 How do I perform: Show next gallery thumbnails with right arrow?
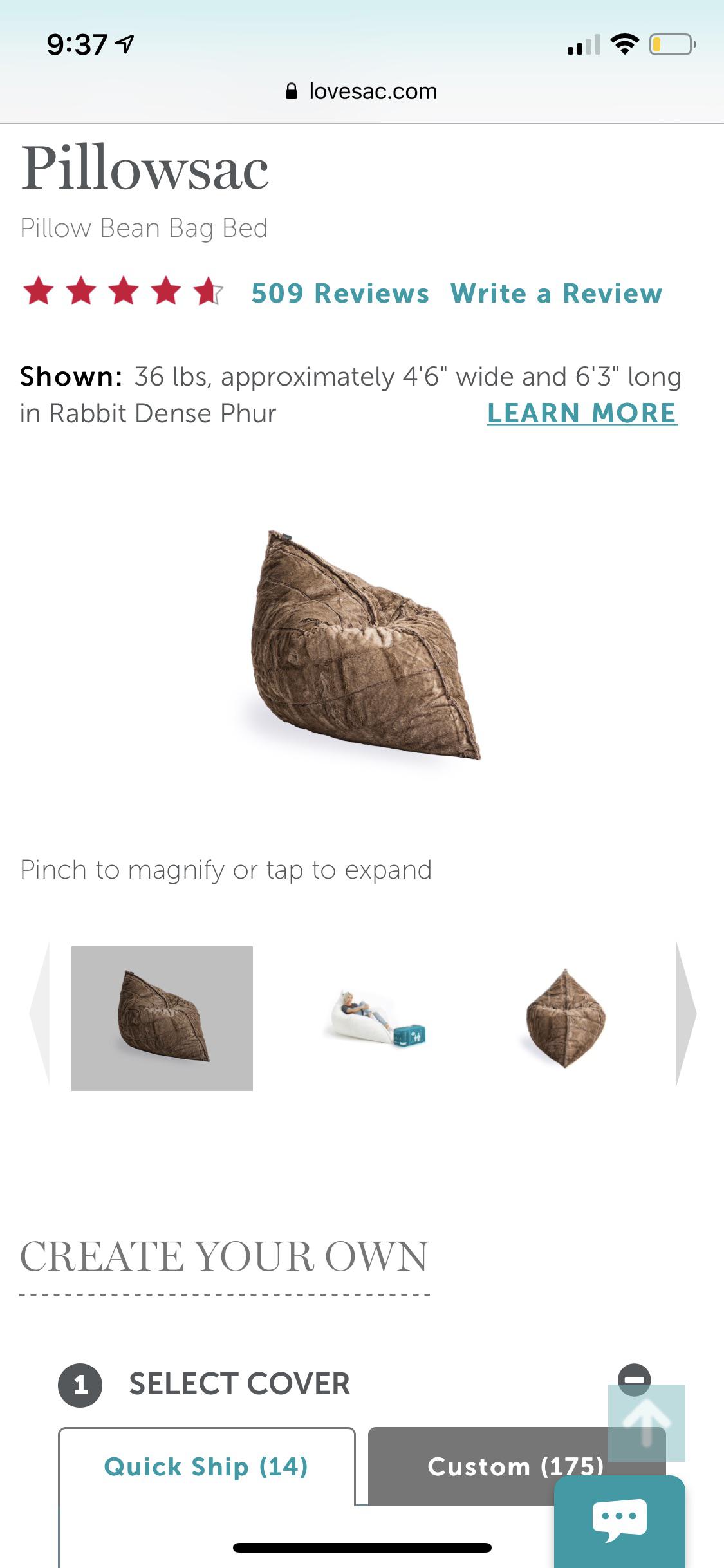[686, 1014]
